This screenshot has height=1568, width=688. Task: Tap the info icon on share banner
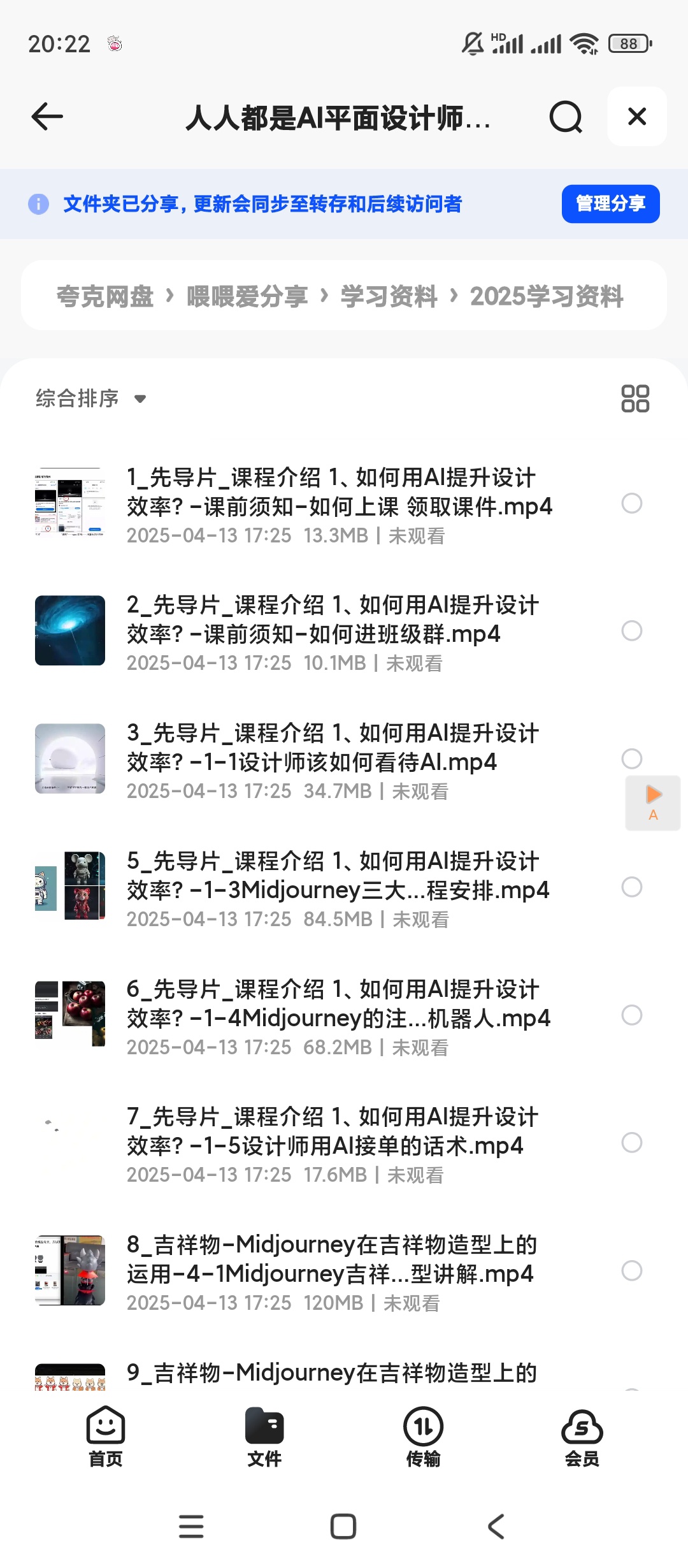pos(38,204)
